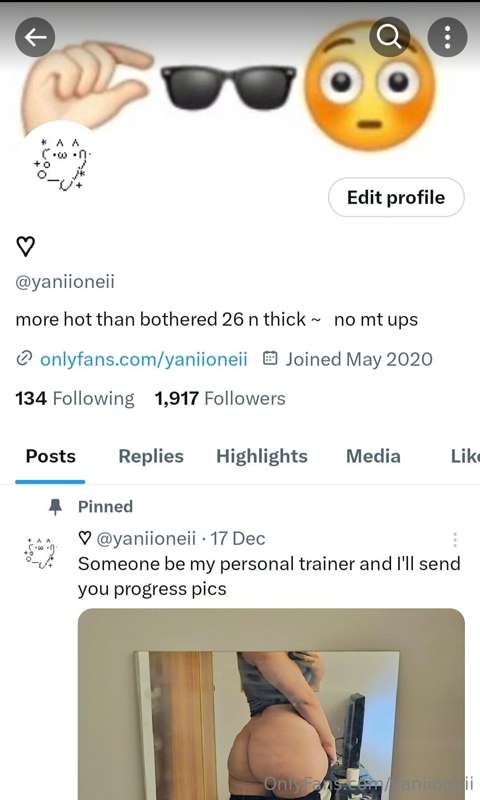Go back with the arrow icon
Screen dimensions: 480x800
(x=35, y=37)
